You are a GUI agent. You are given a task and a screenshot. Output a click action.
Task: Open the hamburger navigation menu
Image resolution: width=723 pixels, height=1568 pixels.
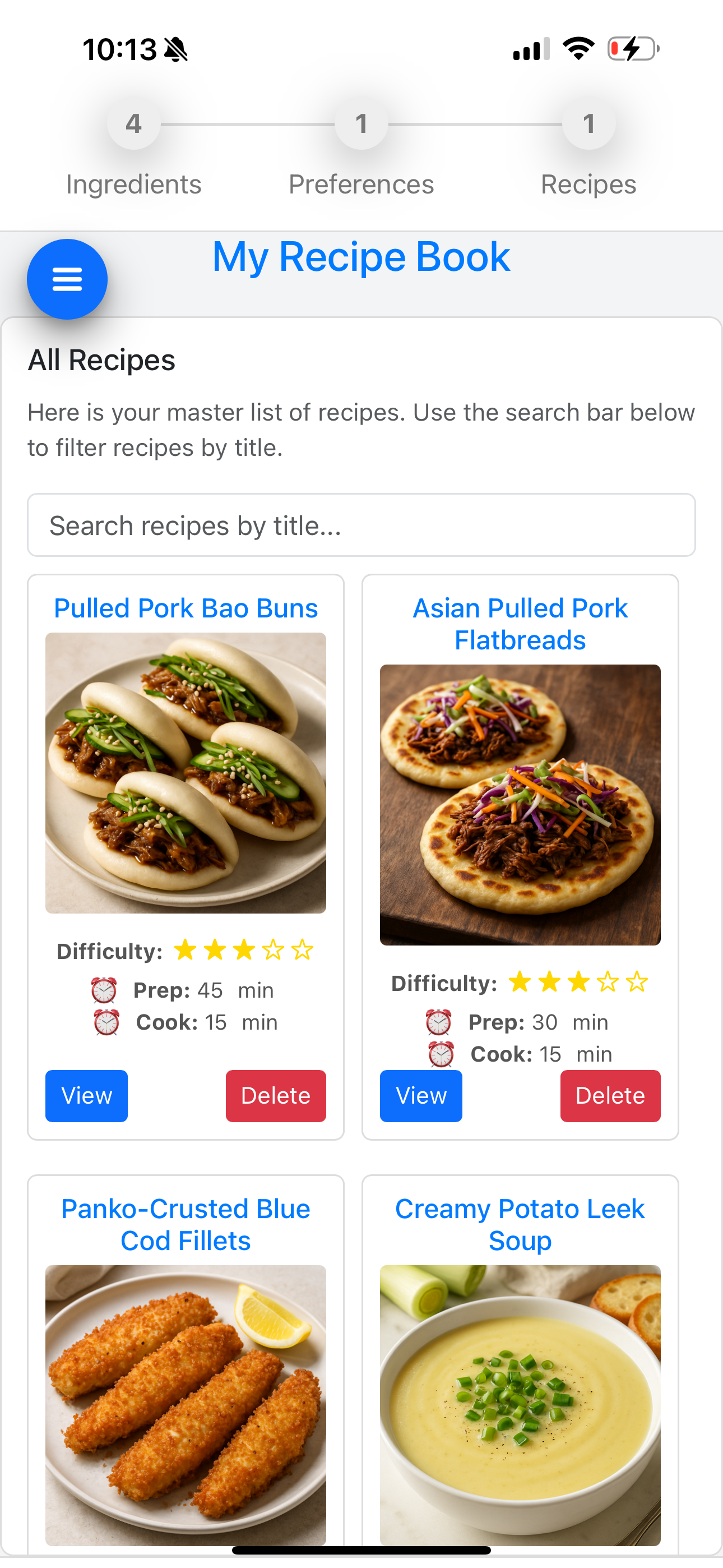click(67, 278)
